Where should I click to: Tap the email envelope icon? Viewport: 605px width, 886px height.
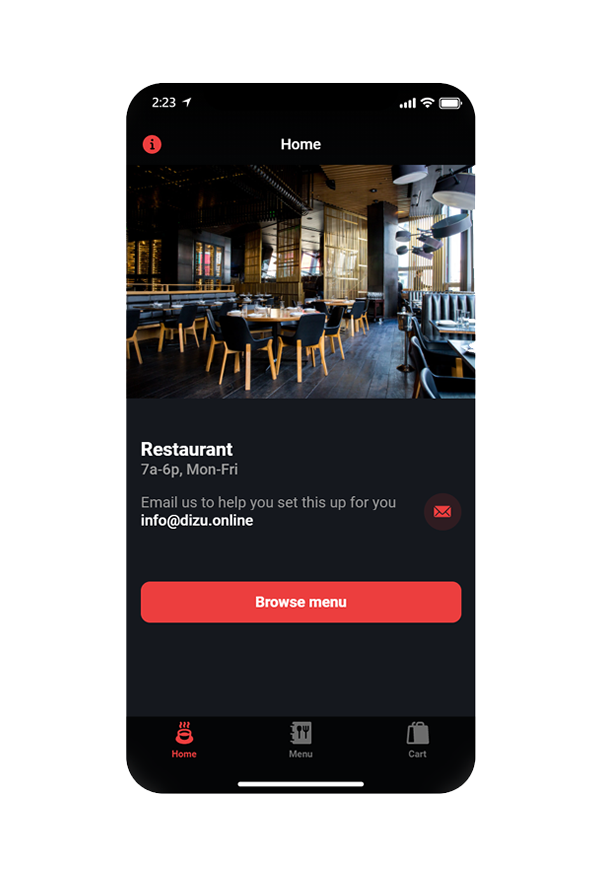(442, 512)
